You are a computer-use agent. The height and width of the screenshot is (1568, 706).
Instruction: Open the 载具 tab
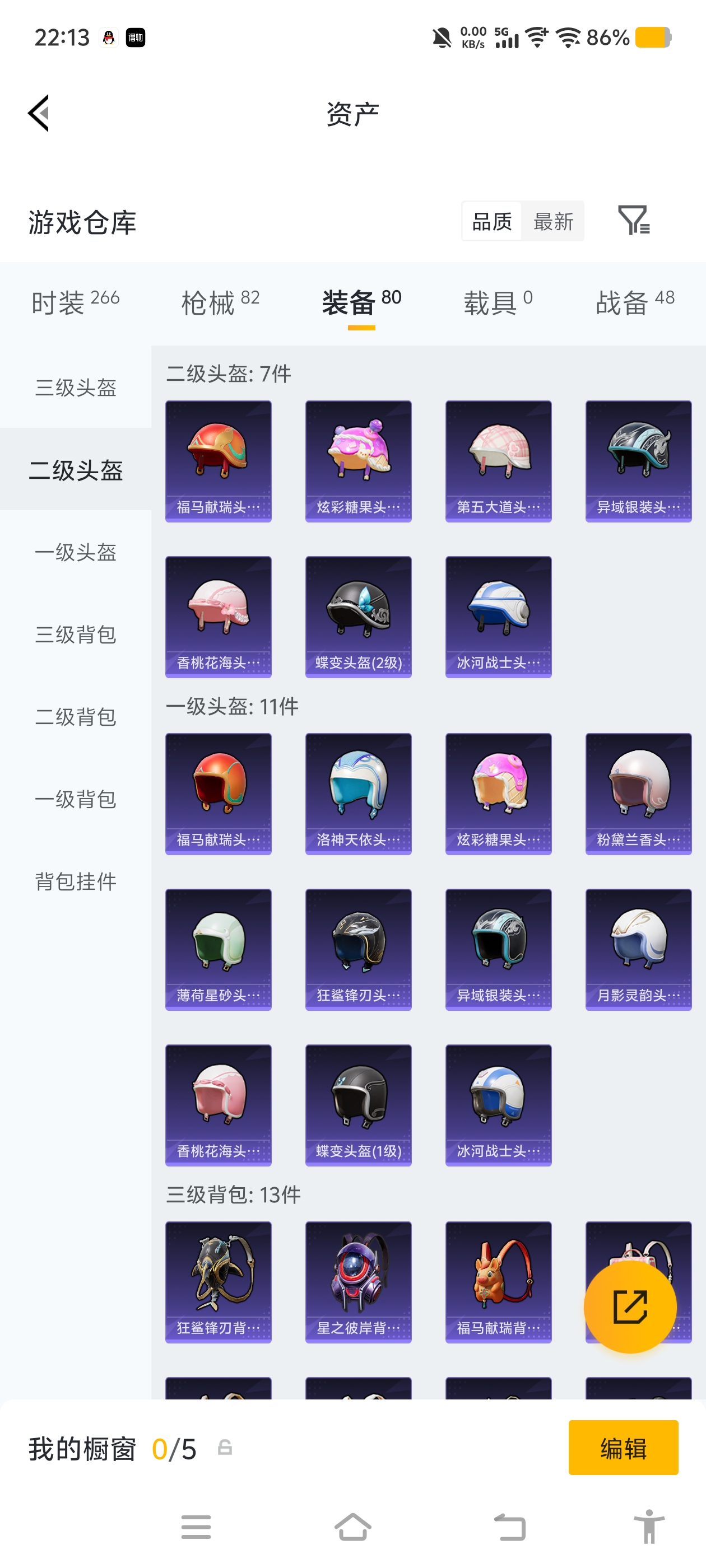[498, 302]
